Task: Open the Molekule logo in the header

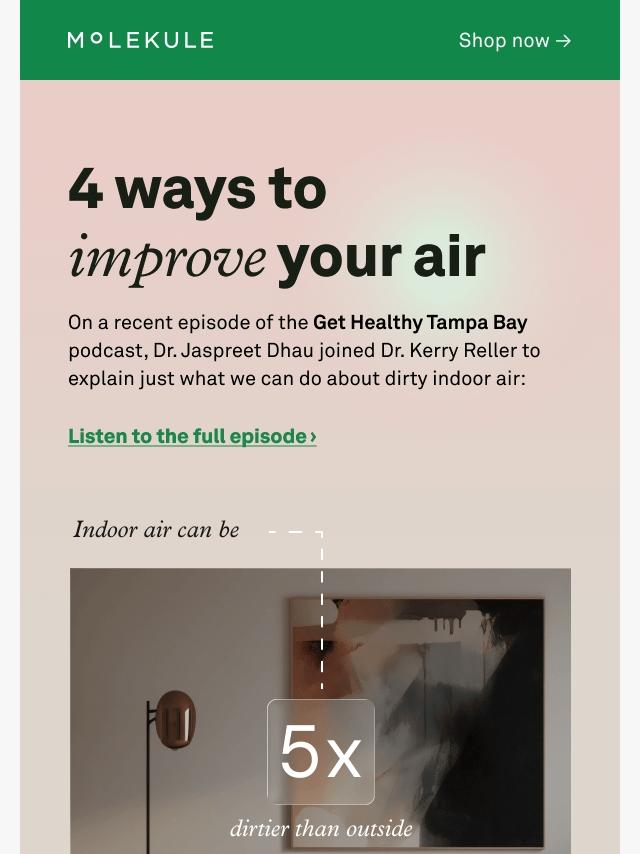Action: tap(141, 40)
